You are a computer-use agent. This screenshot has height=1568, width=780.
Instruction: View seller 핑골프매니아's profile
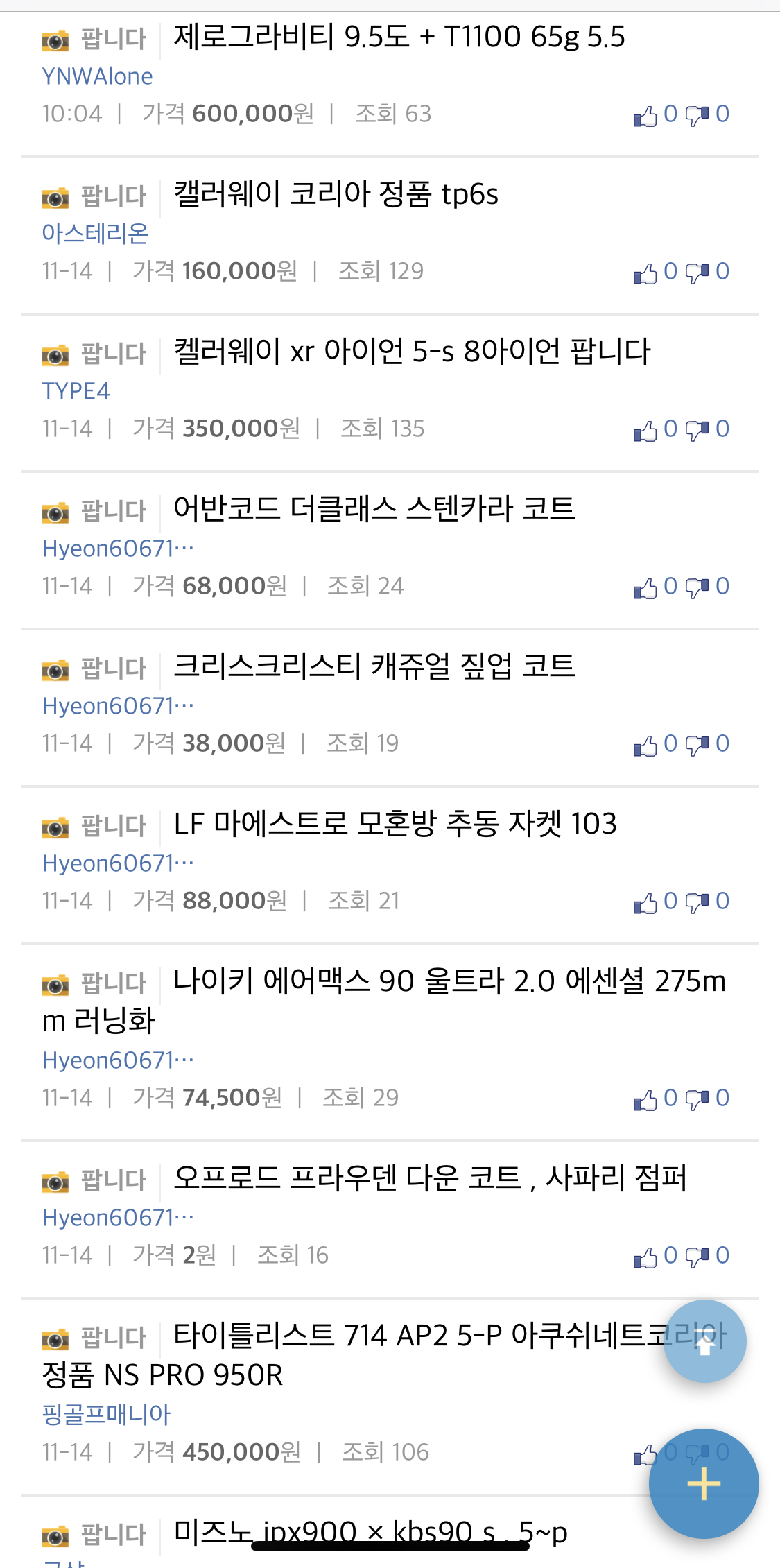pyautogui.click(x=106, y=1415)
